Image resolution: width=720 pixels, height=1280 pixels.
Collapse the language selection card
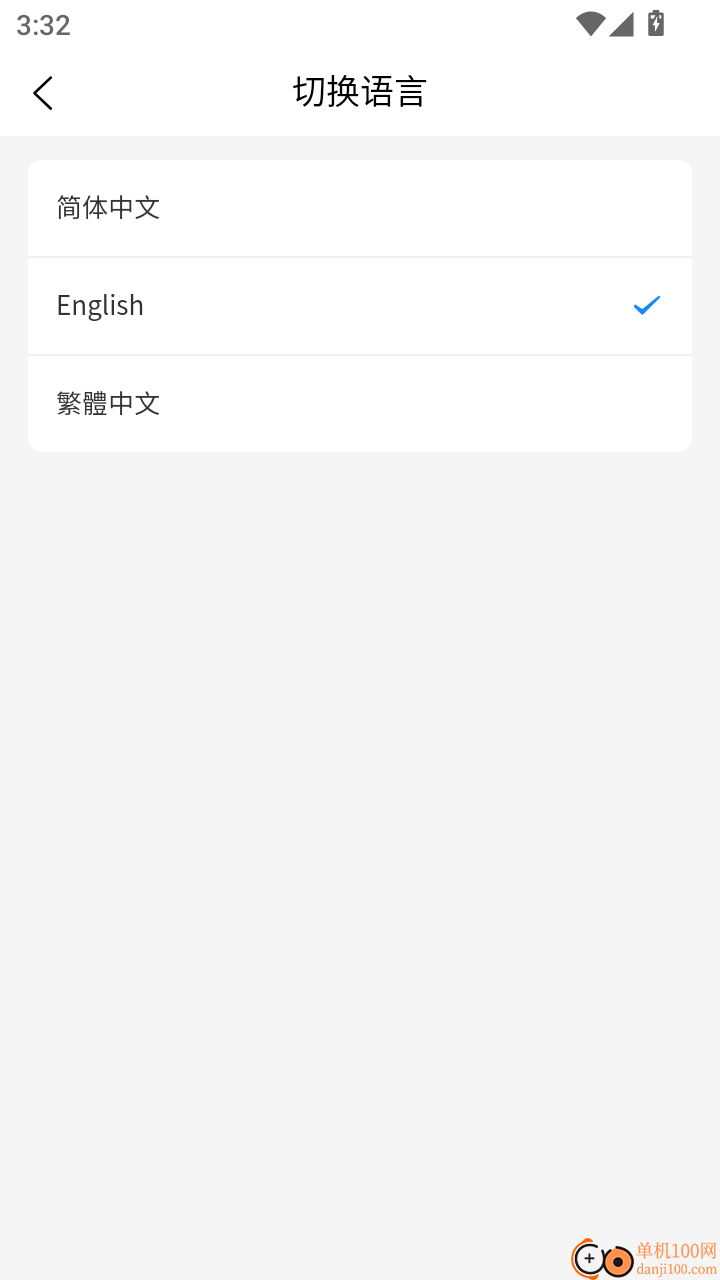360,305
